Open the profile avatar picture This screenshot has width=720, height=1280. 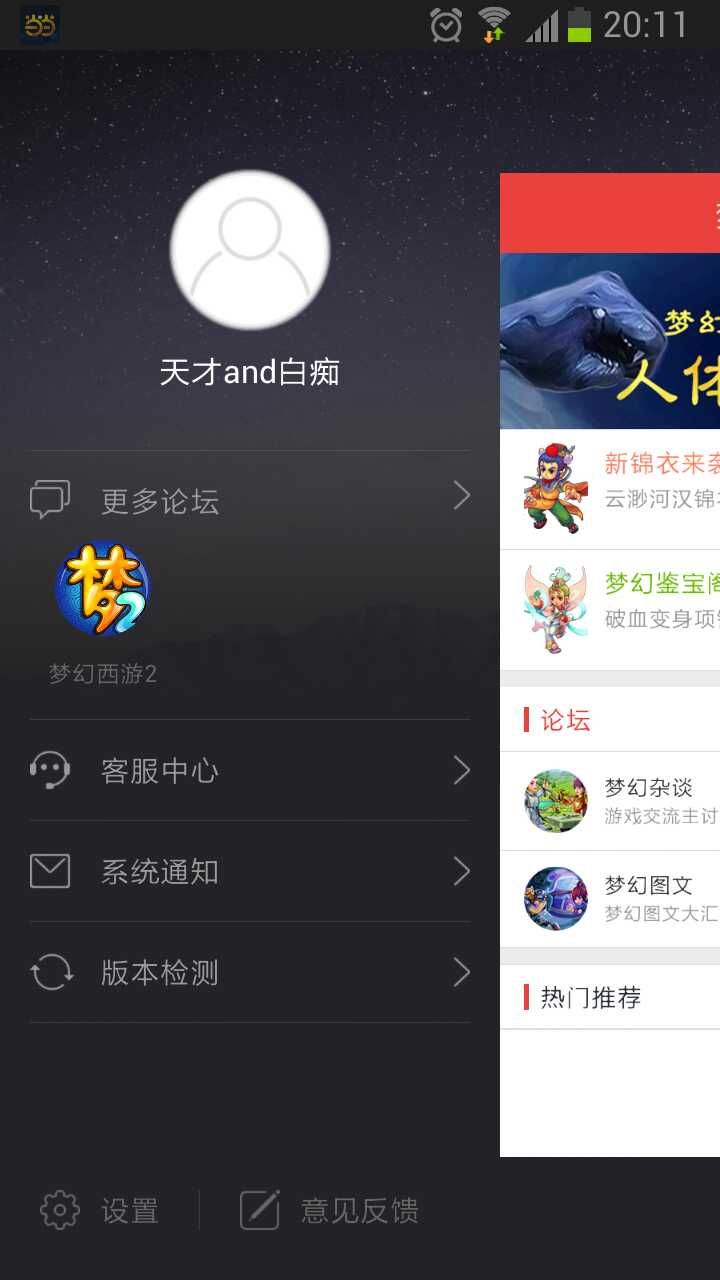click(x=250, y=250)
